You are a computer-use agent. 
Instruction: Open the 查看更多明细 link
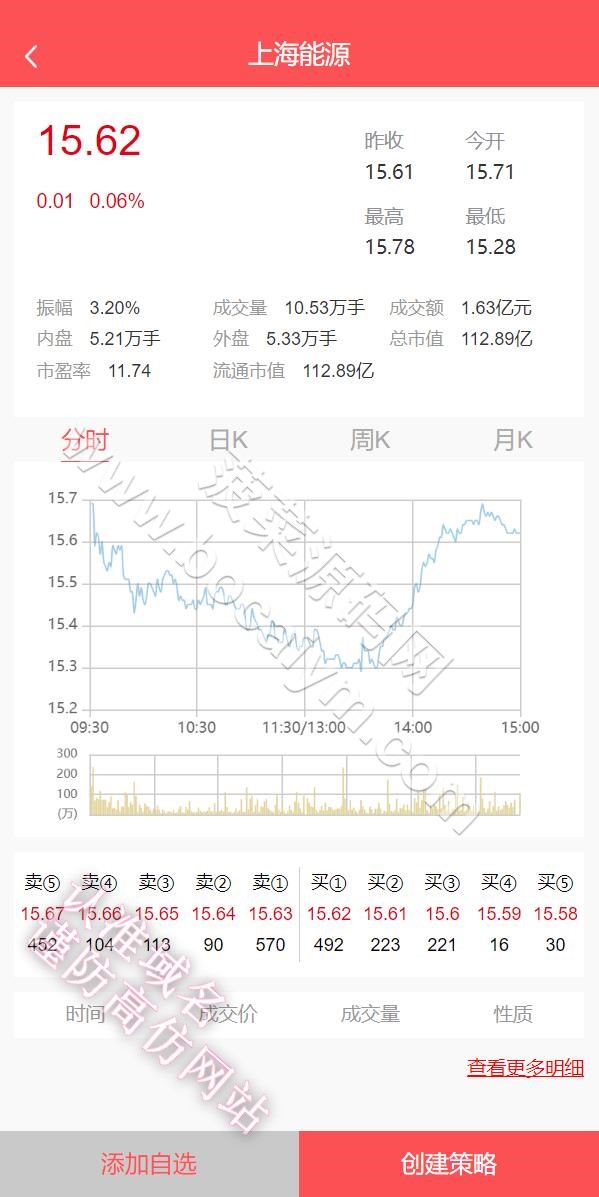pos(526,1067)
